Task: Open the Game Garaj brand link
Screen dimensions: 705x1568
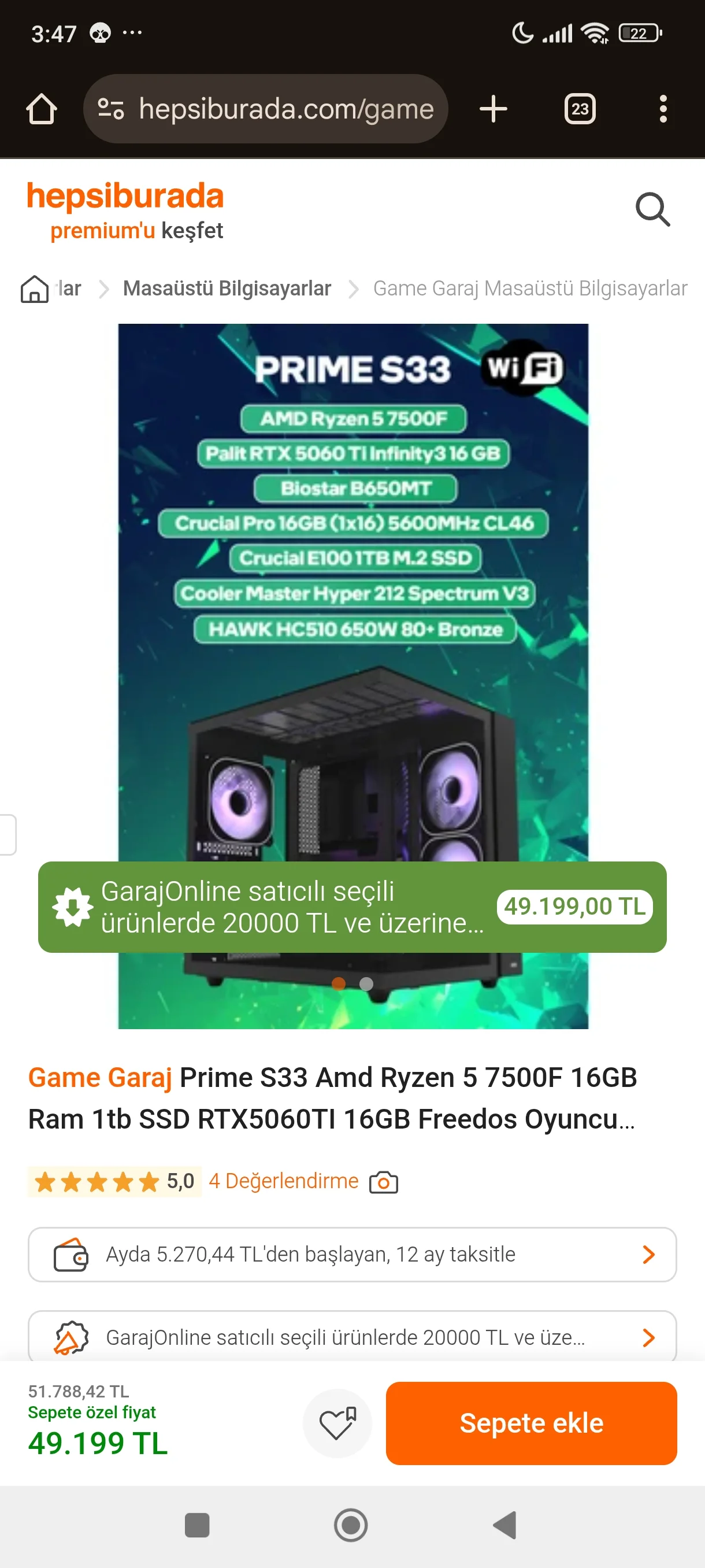Action: pos(101,1077)
